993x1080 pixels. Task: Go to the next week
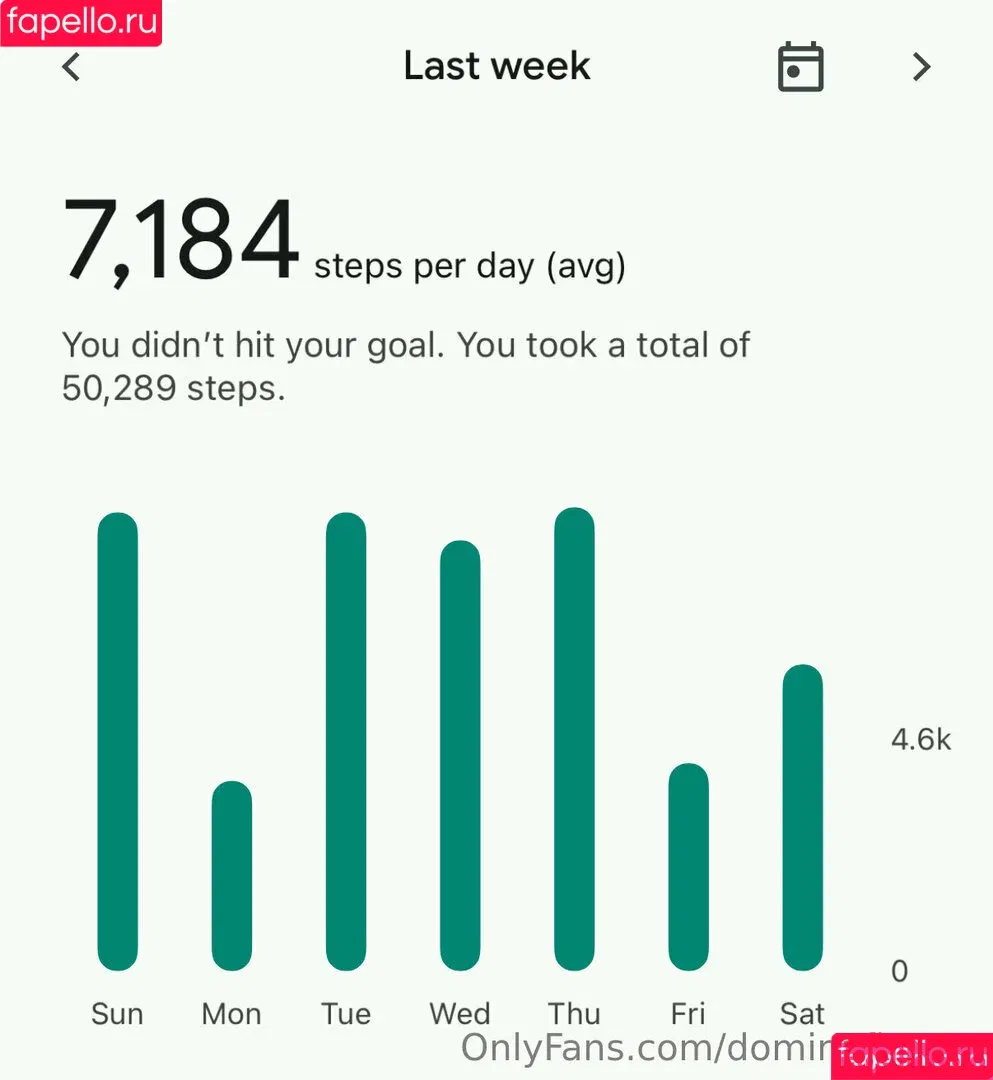[921, 67]
